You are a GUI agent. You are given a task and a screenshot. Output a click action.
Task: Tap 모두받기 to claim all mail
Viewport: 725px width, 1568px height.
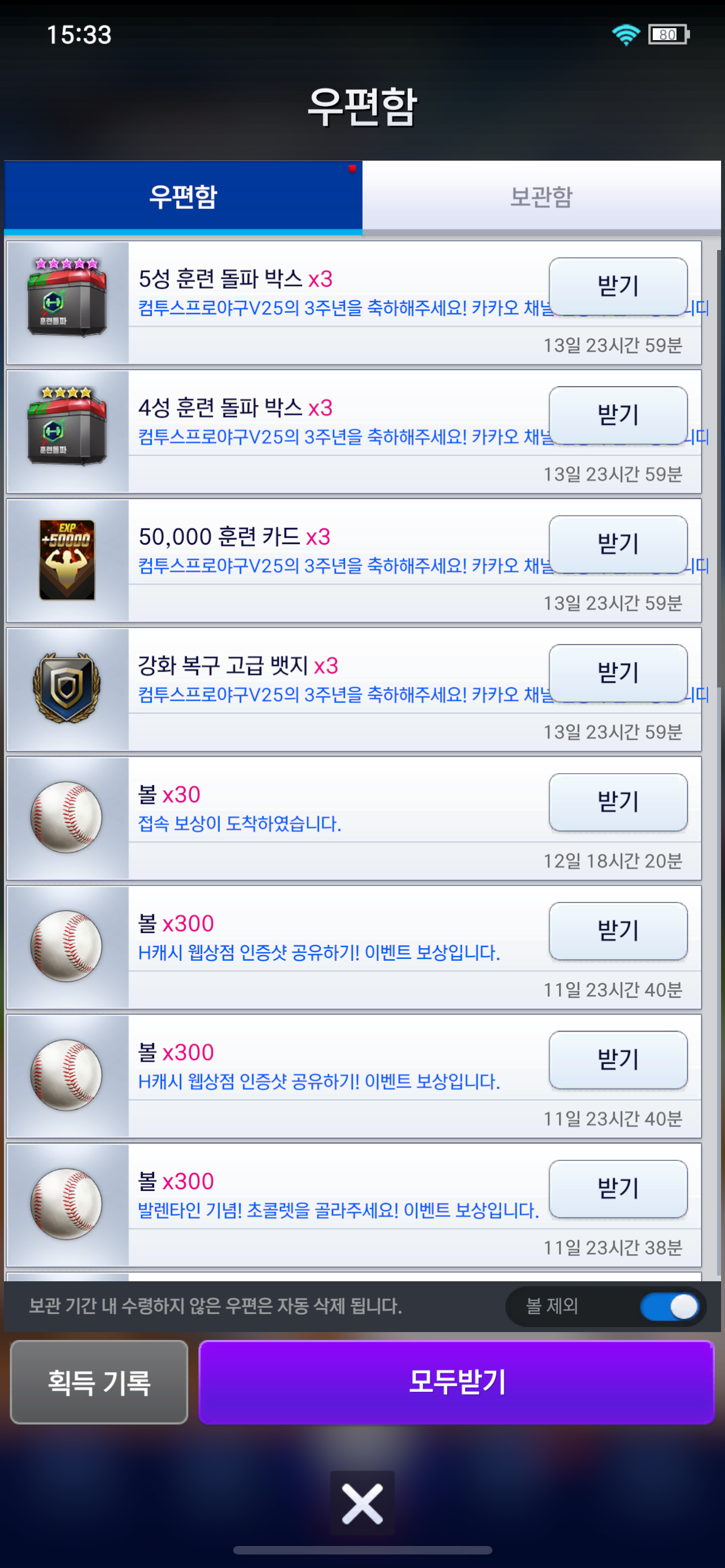[x=456, y=1382]
